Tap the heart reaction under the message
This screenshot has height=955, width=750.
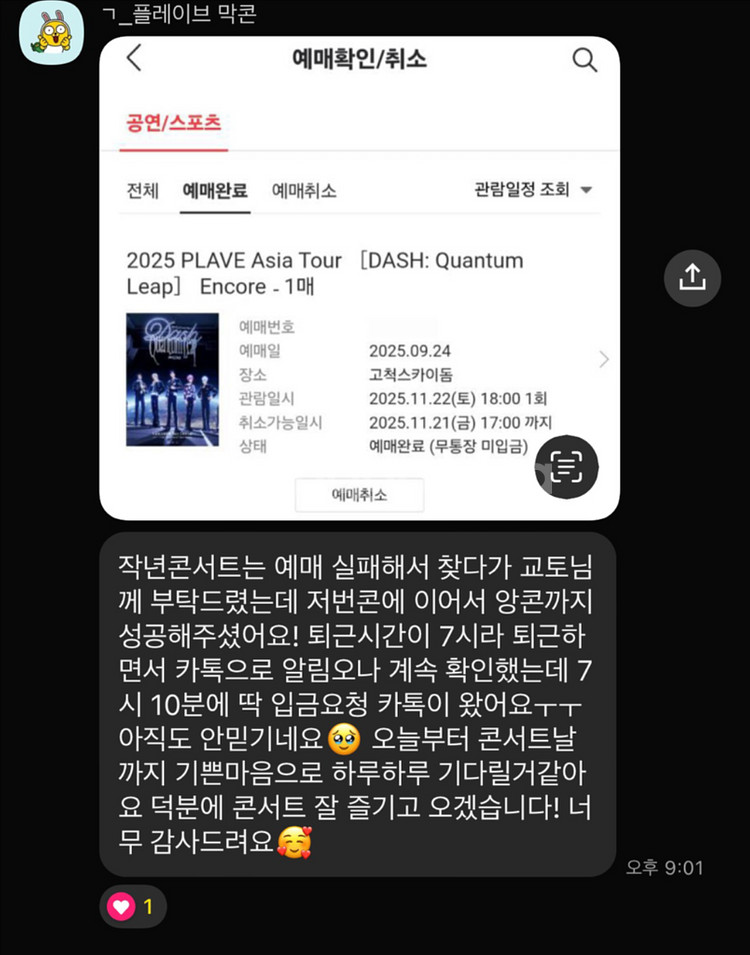(x=133, y=906)
